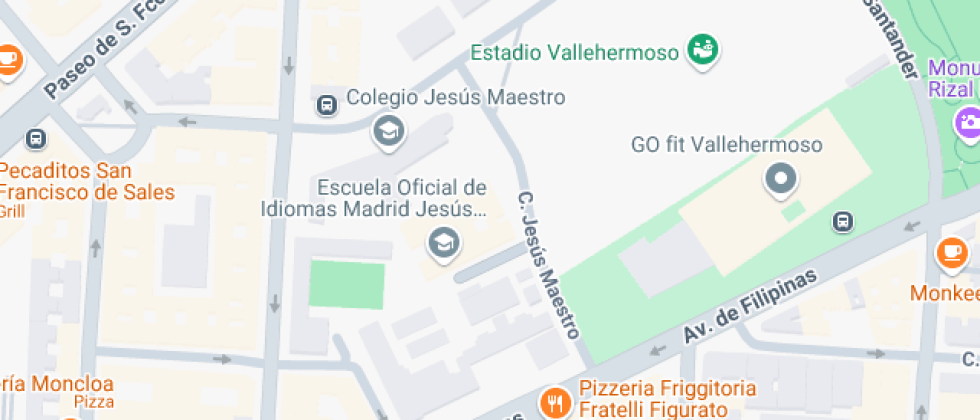Tap bus stop icon near Colegio Jesús Maestro
980x420 pixels.
pos(326,104)
